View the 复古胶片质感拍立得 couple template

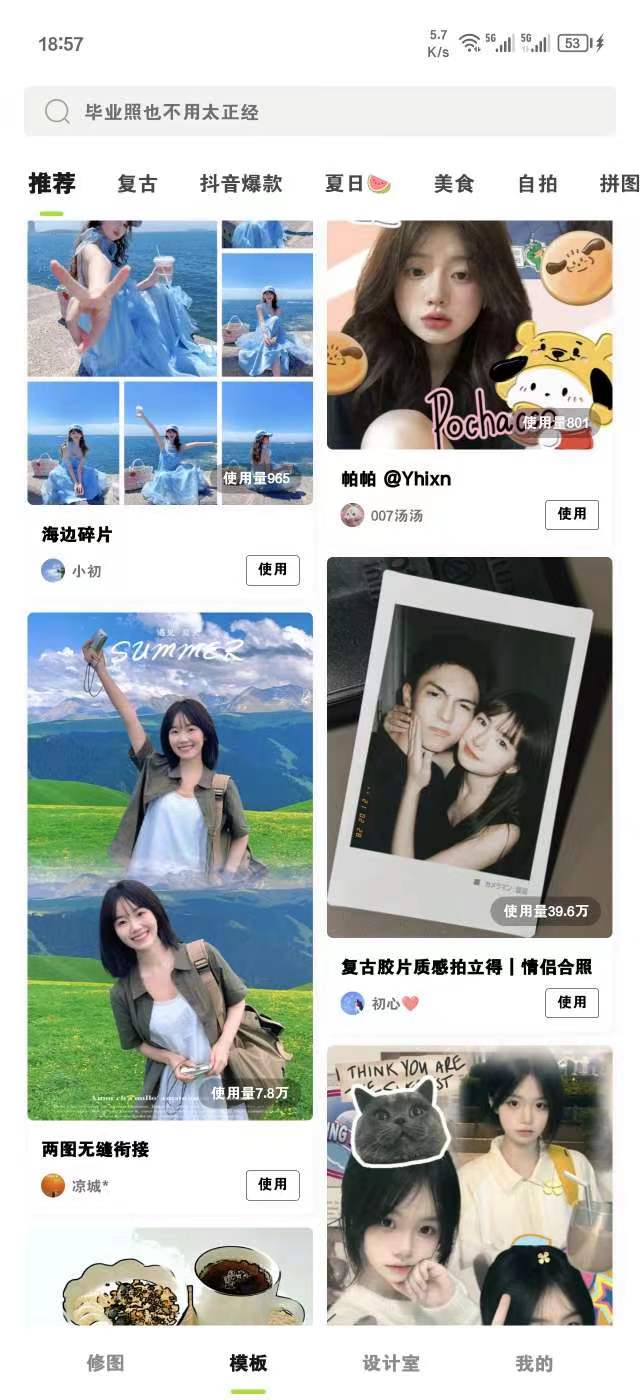[469, 747]
